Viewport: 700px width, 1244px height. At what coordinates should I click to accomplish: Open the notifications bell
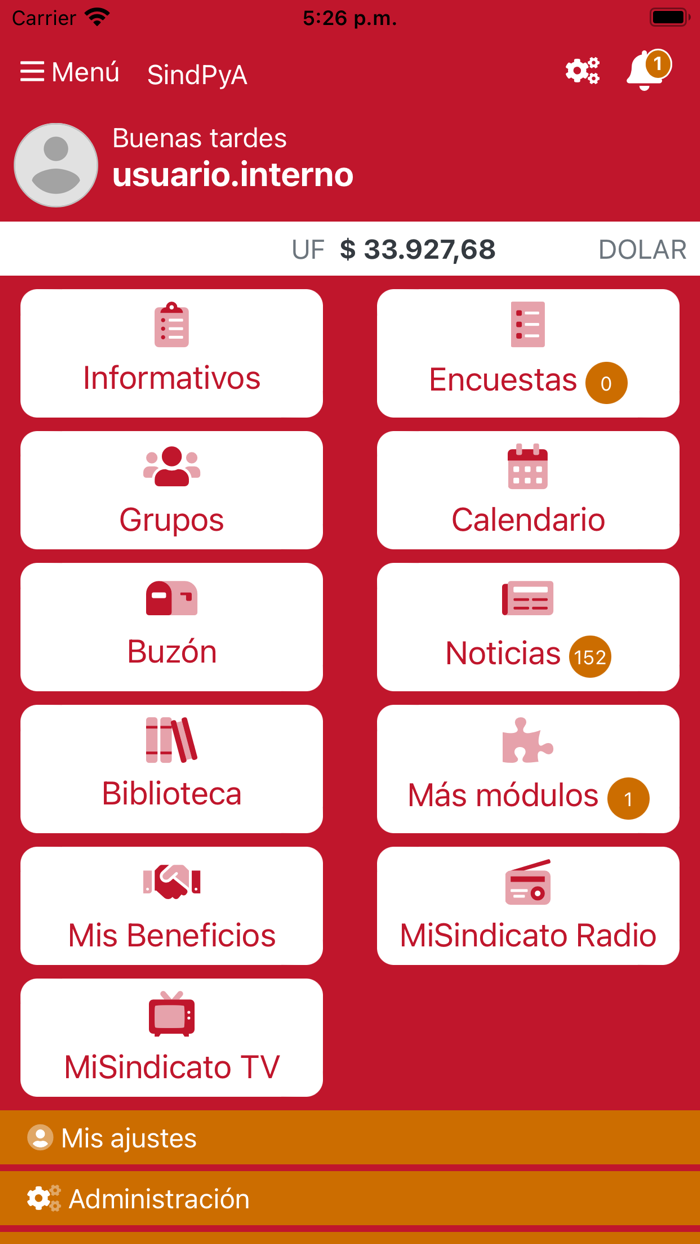(645, 71)
